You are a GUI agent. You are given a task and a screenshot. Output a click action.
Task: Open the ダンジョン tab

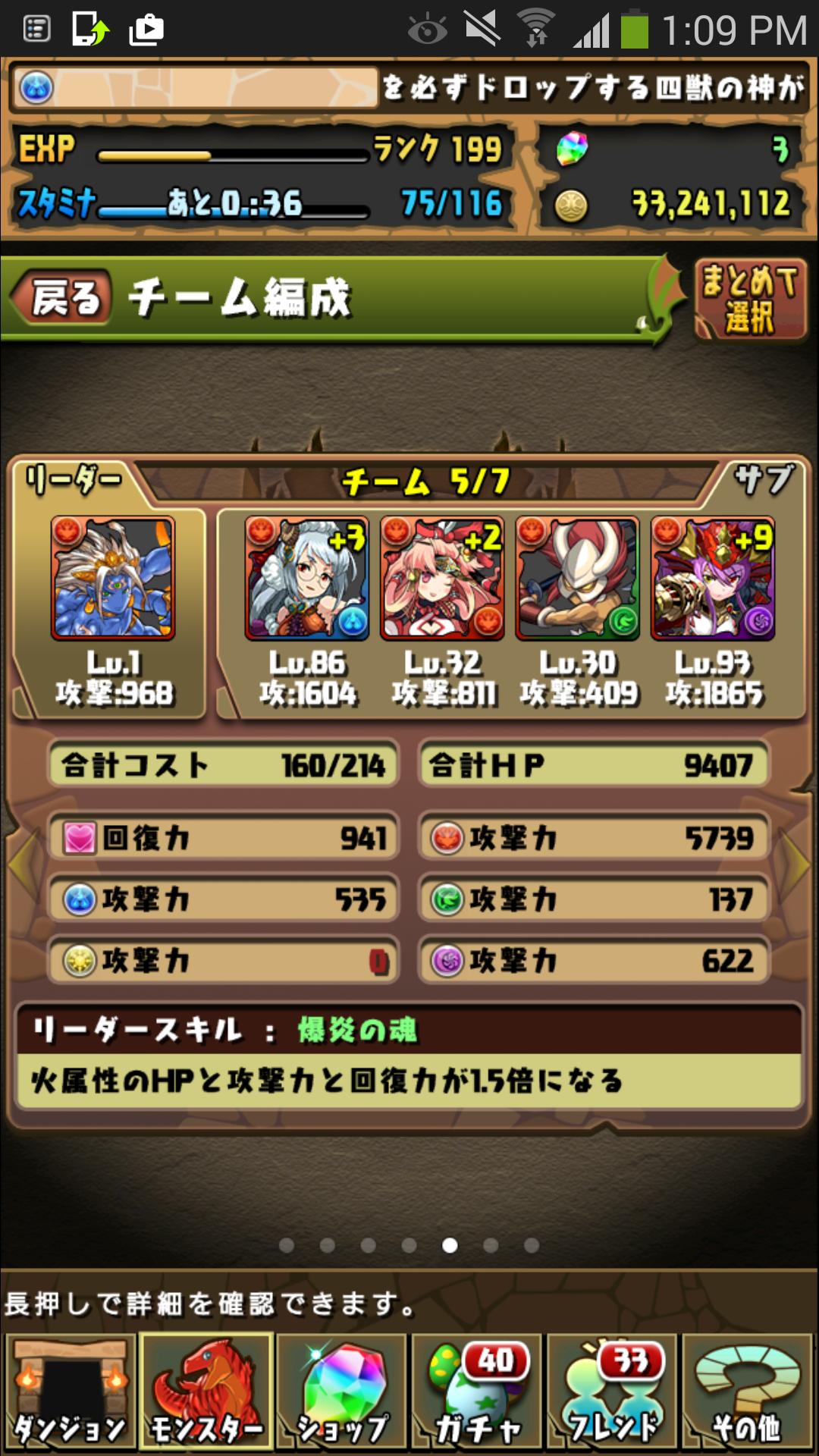click(70, 1392)
